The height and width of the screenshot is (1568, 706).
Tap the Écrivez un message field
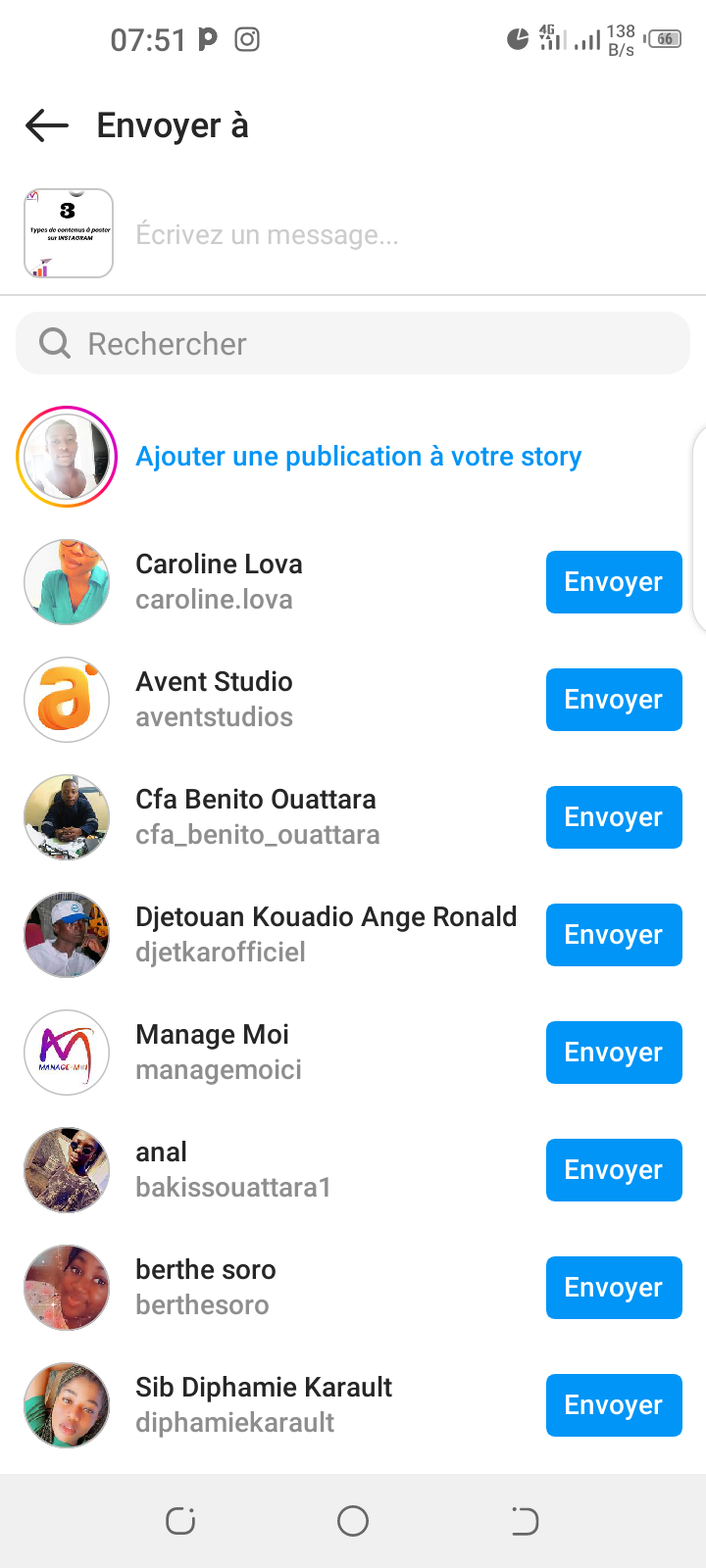coord(392,235)
